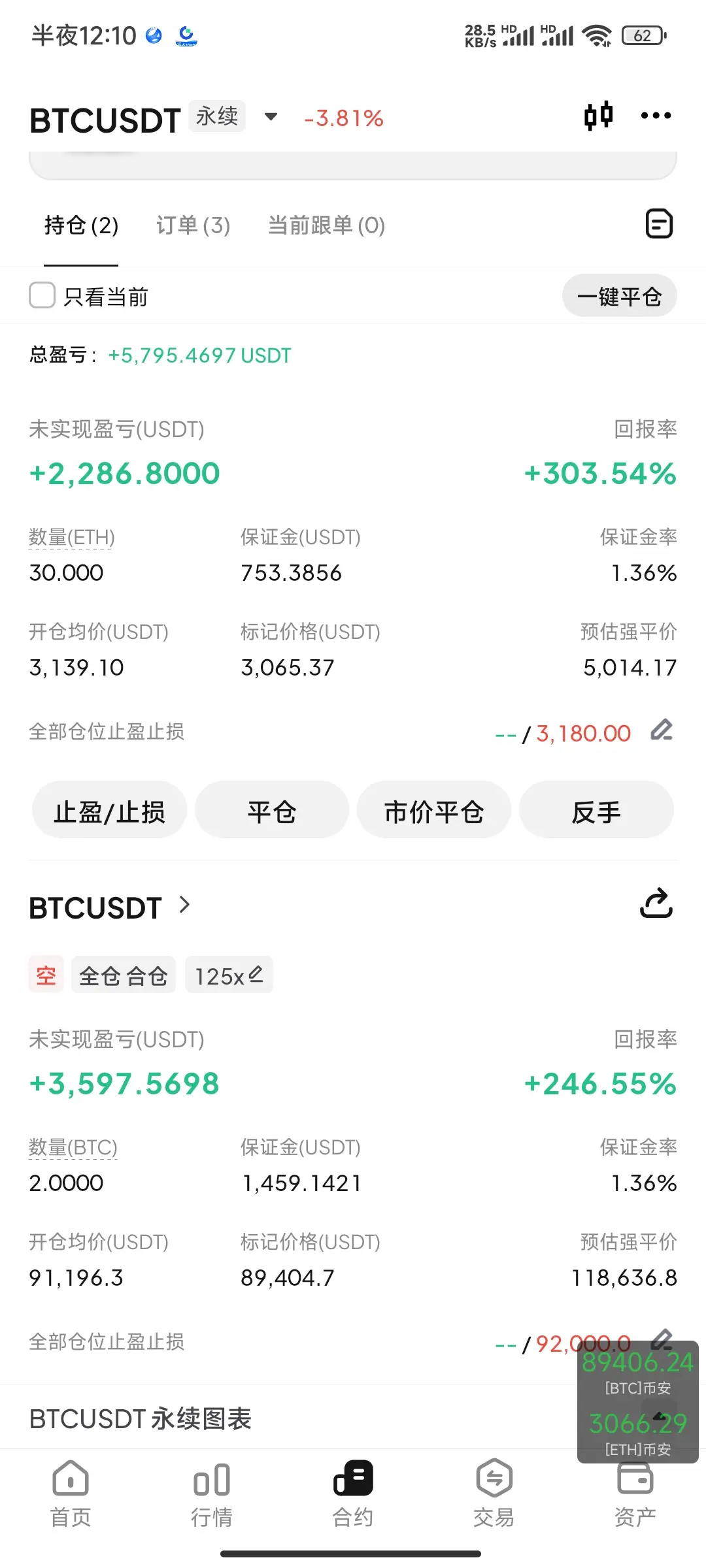Go to the 首页 home tab
The height and width of the screenshot is (1568, 706).
point(71,1494)
